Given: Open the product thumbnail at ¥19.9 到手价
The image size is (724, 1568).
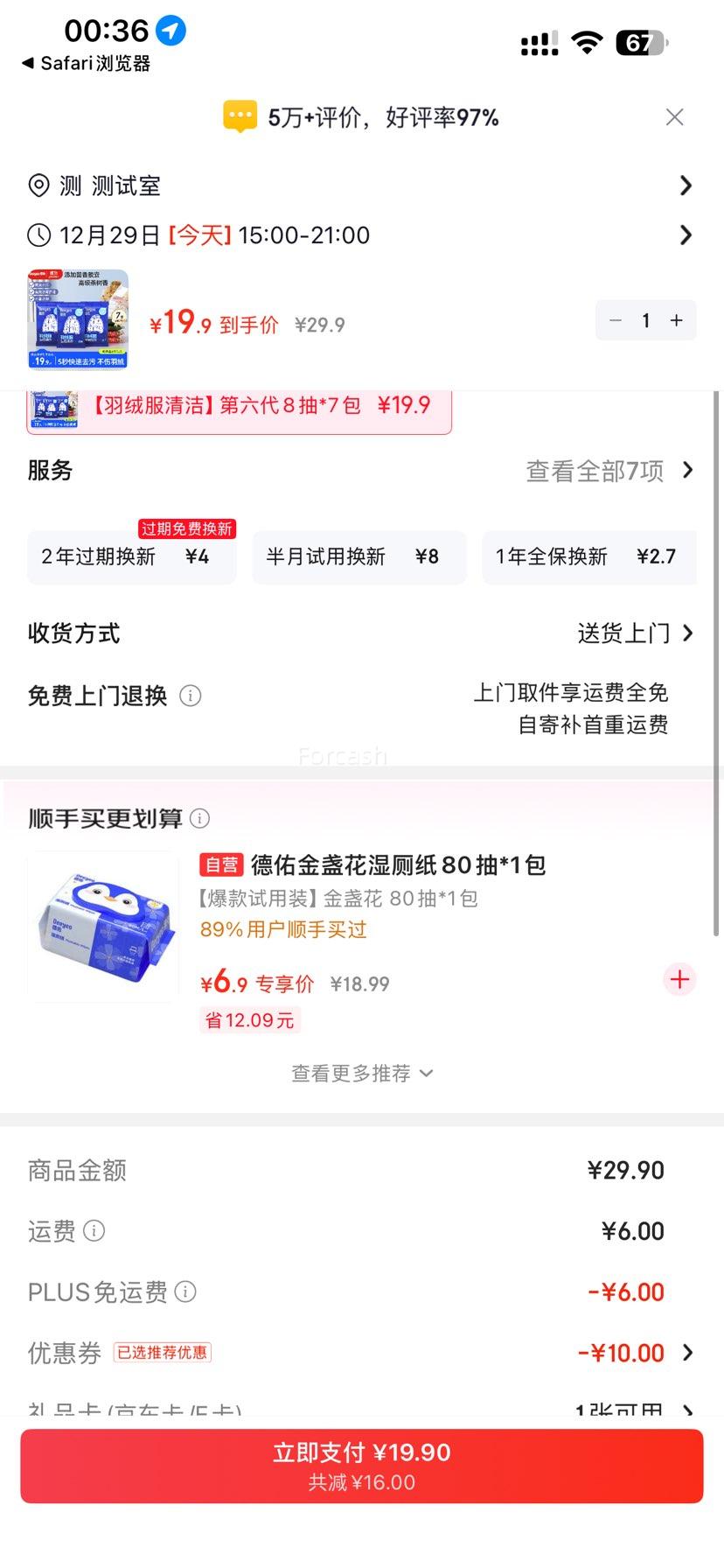Looking at the screenshot, I should click(78, 319).
